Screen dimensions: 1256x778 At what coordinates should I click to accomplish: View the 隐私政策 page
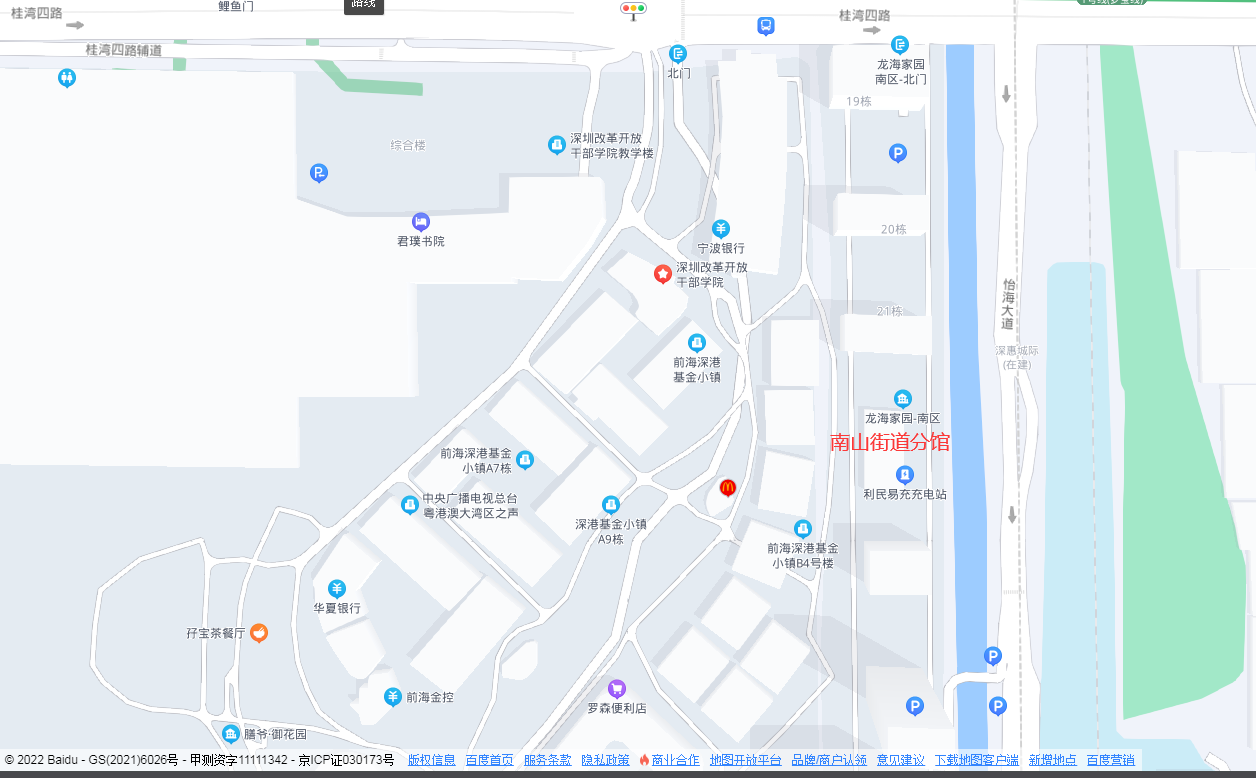click(x=605, y=760)
